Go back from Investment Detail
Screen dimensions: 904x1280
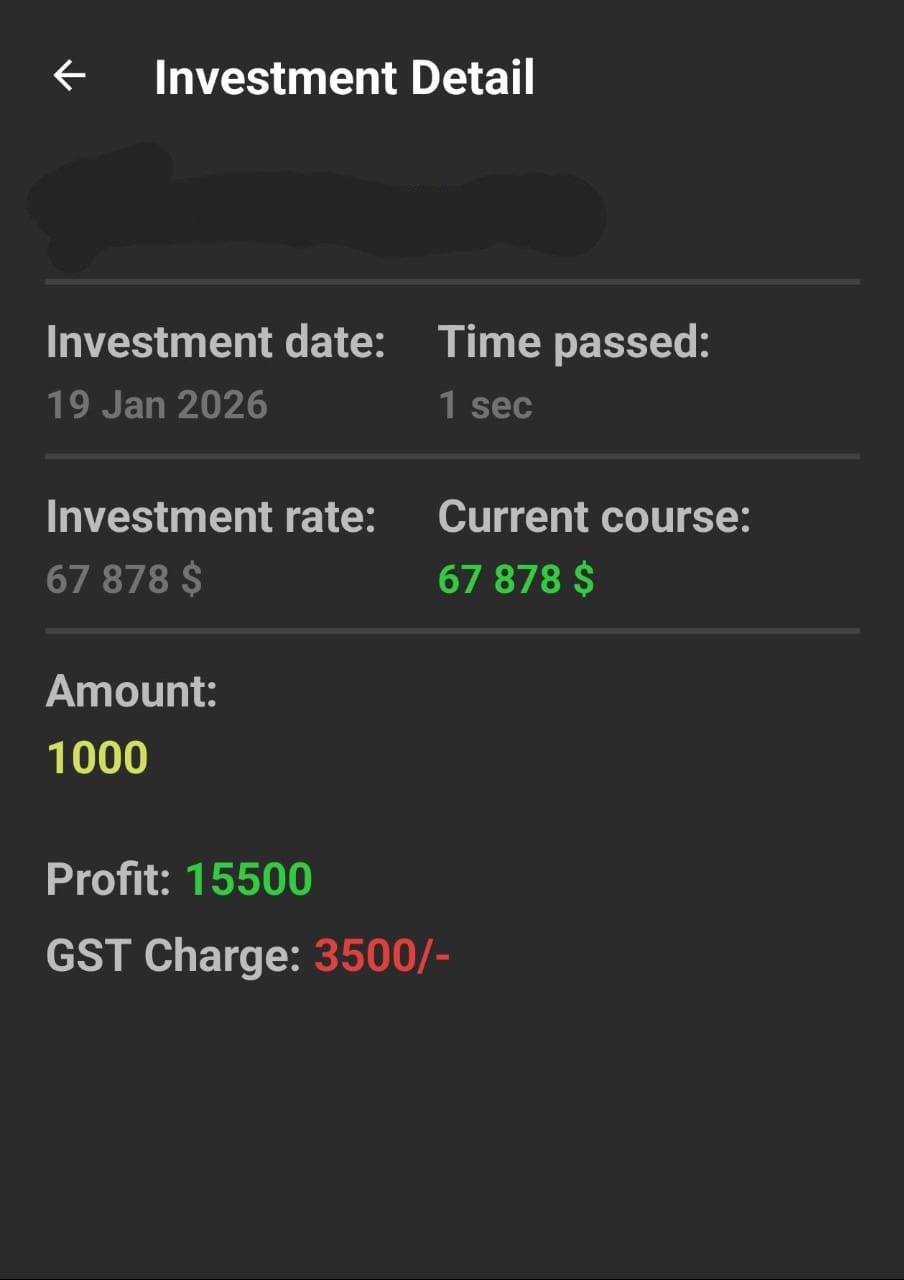69,76
